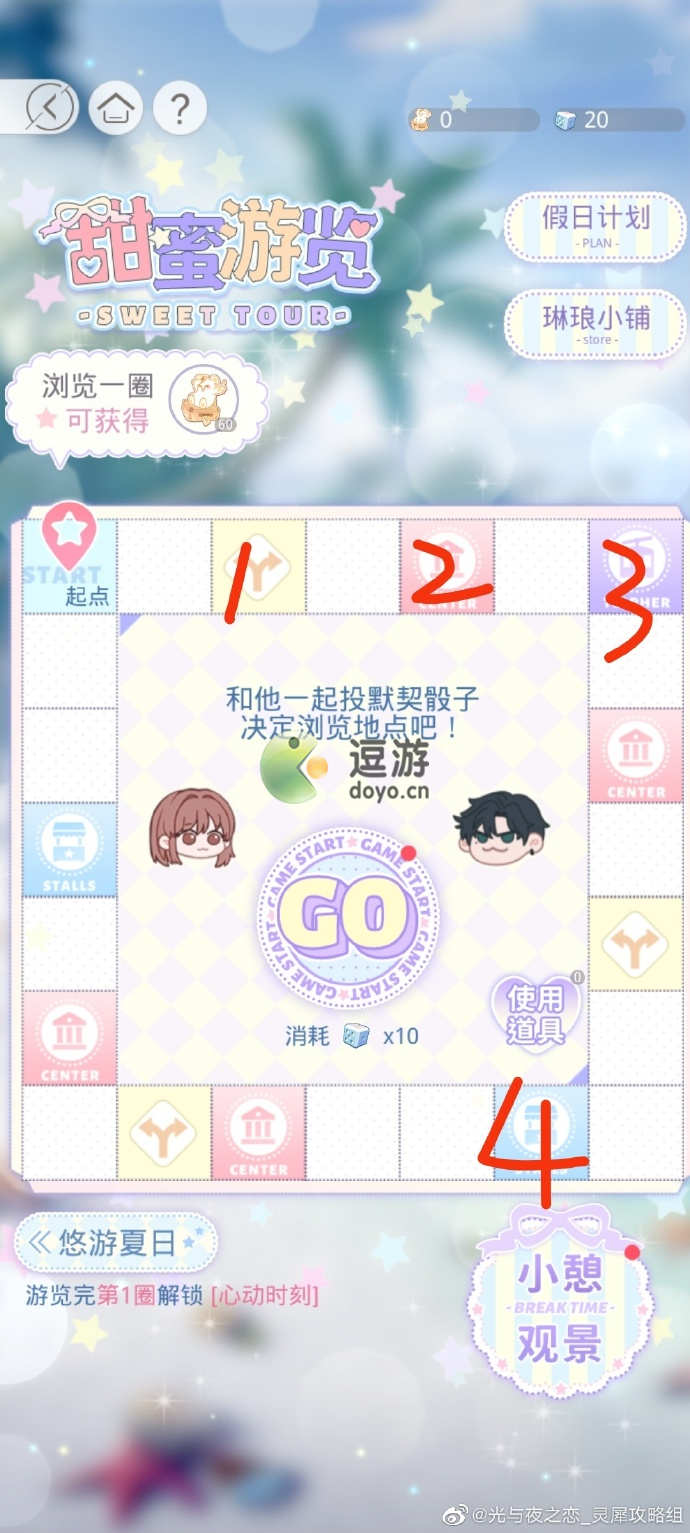Open 假日计划 plan button
Image resolution: width=690 pixels, height=1533 pixels.
pos(596,225)
